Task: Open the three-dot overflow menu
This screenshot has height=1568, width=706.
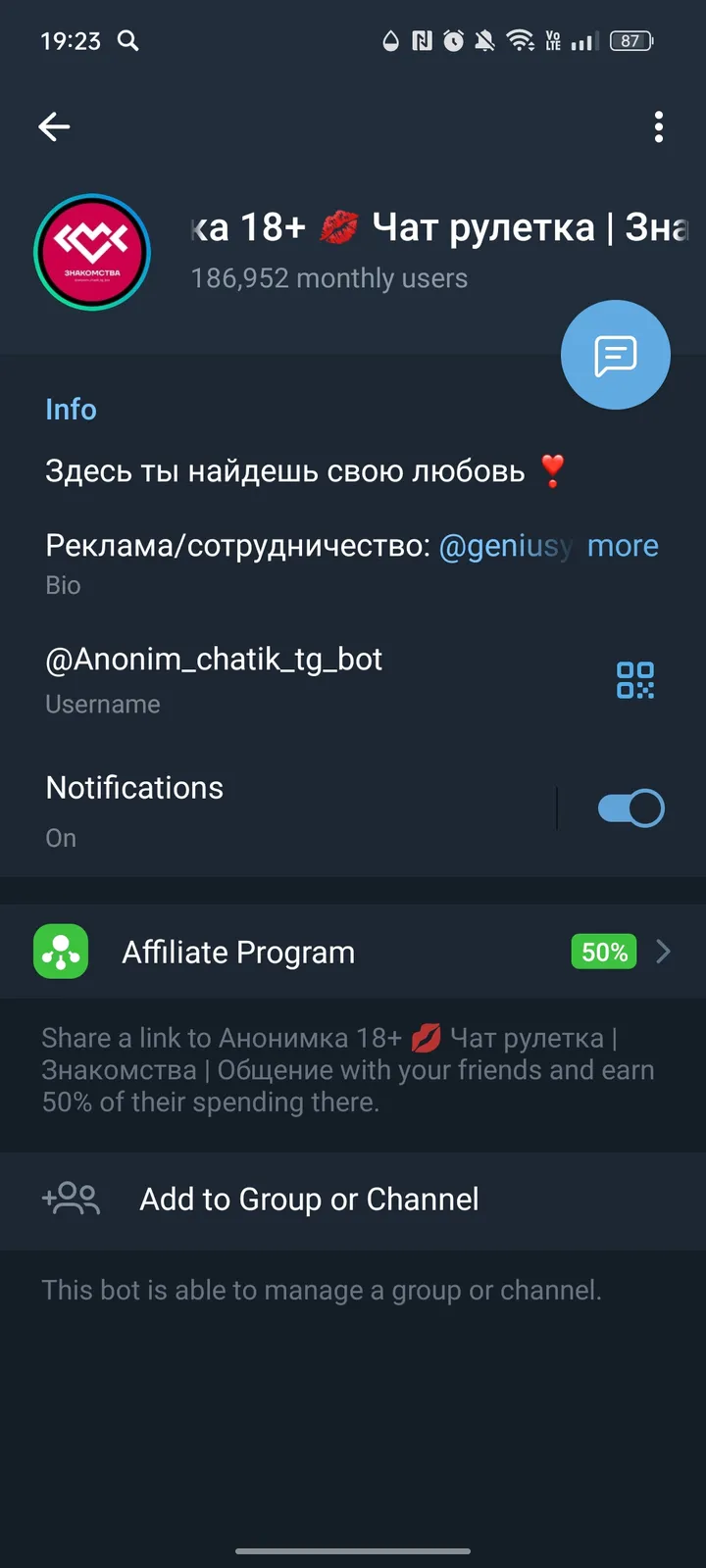Action: 659,126
